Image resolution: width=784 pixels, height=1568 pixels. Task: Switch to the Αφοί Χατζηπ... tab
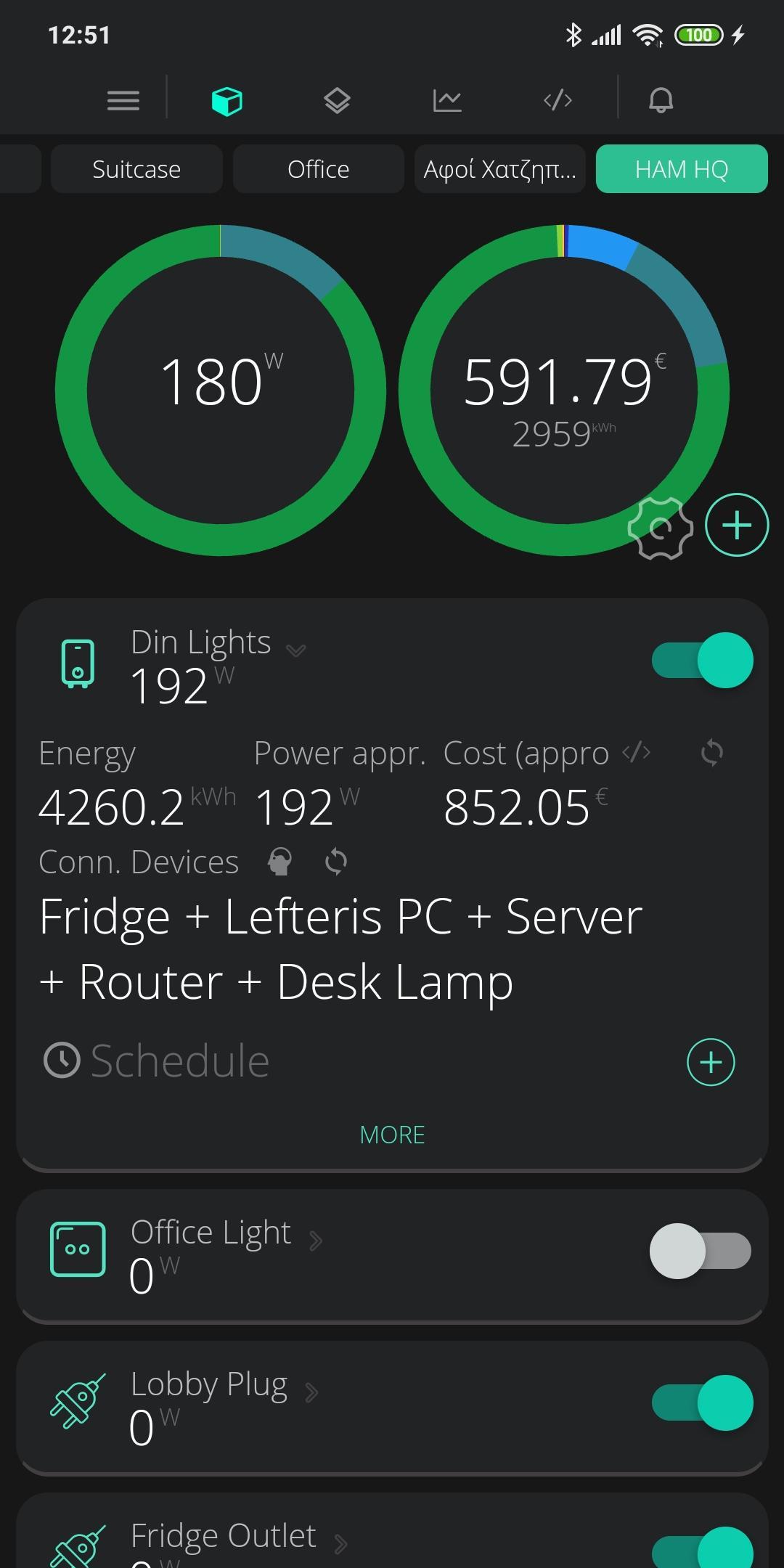499,169
